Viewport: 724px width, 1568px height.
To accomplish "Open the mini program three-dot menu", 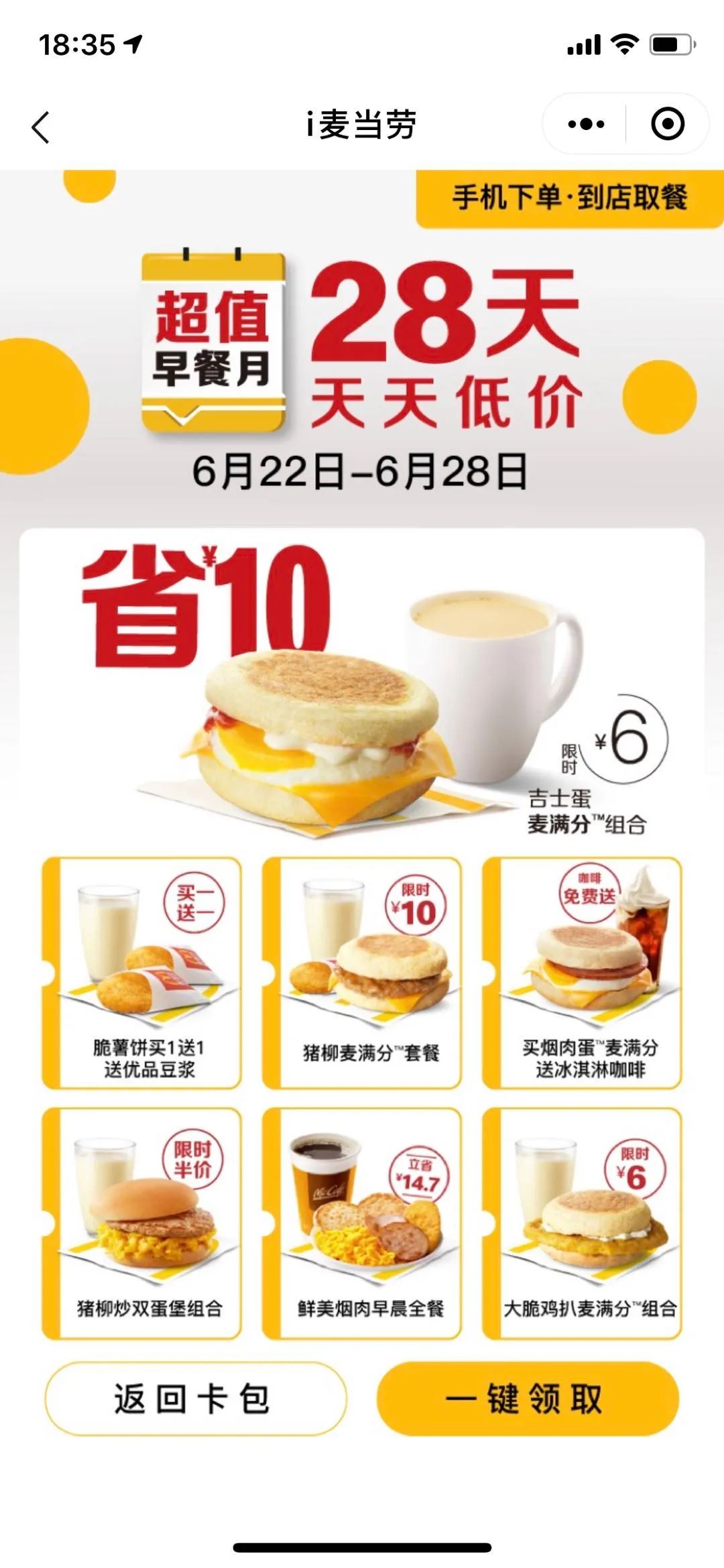I will click(585, 124).
